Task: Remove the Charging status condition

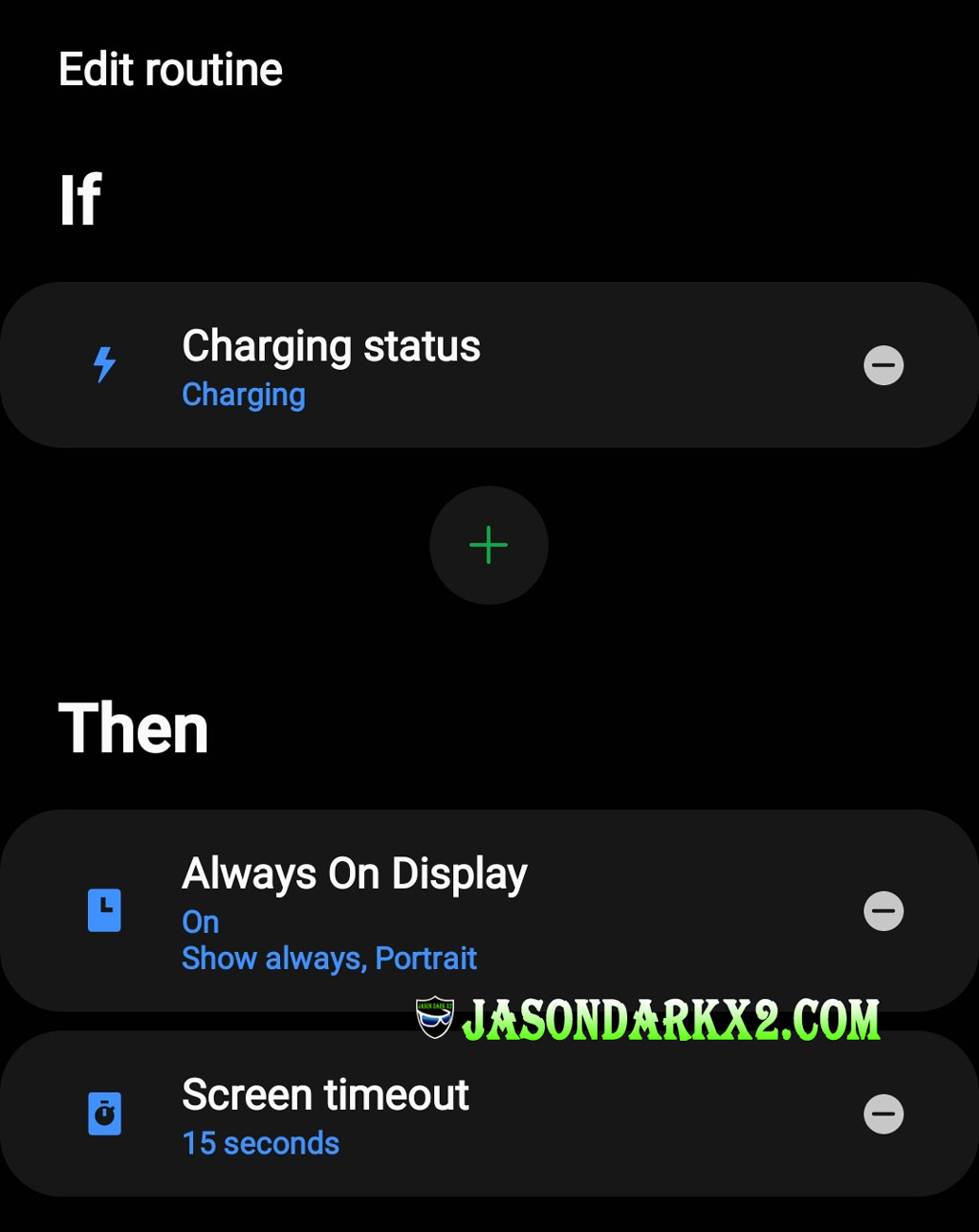Action: pos(883,365)
